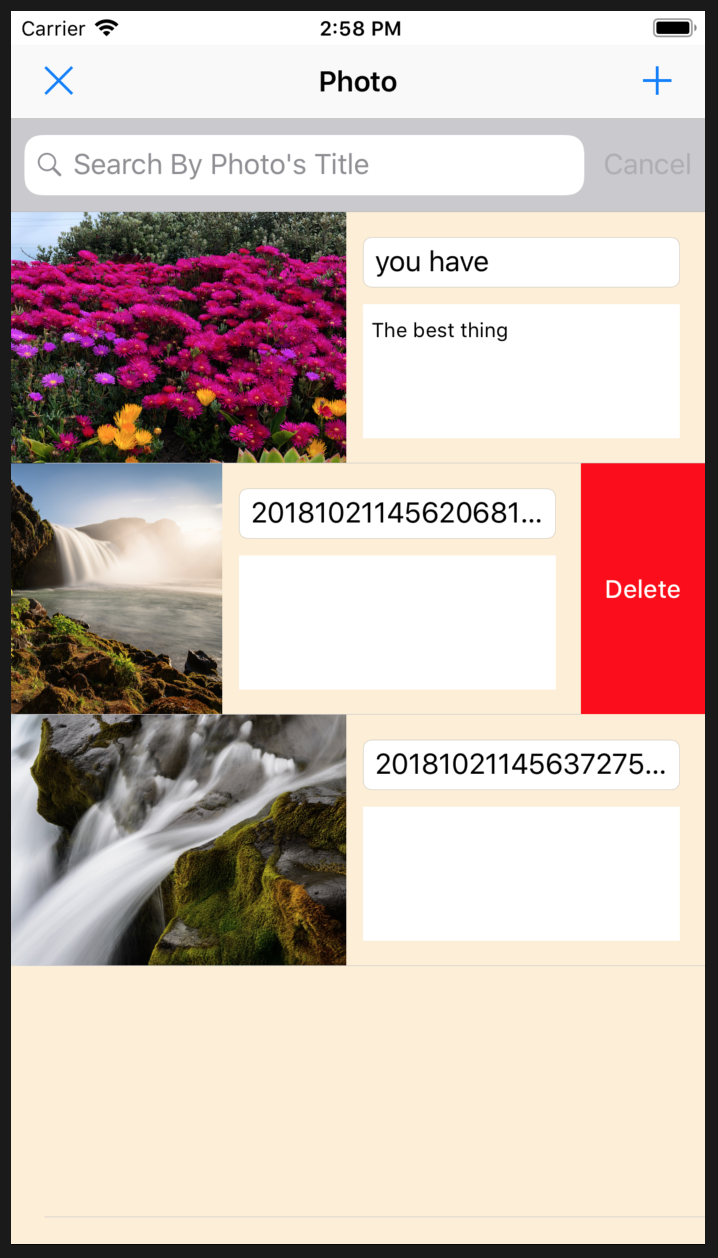
Task: Close the Photo screen with the X
Action: click(x=59, y=81)
